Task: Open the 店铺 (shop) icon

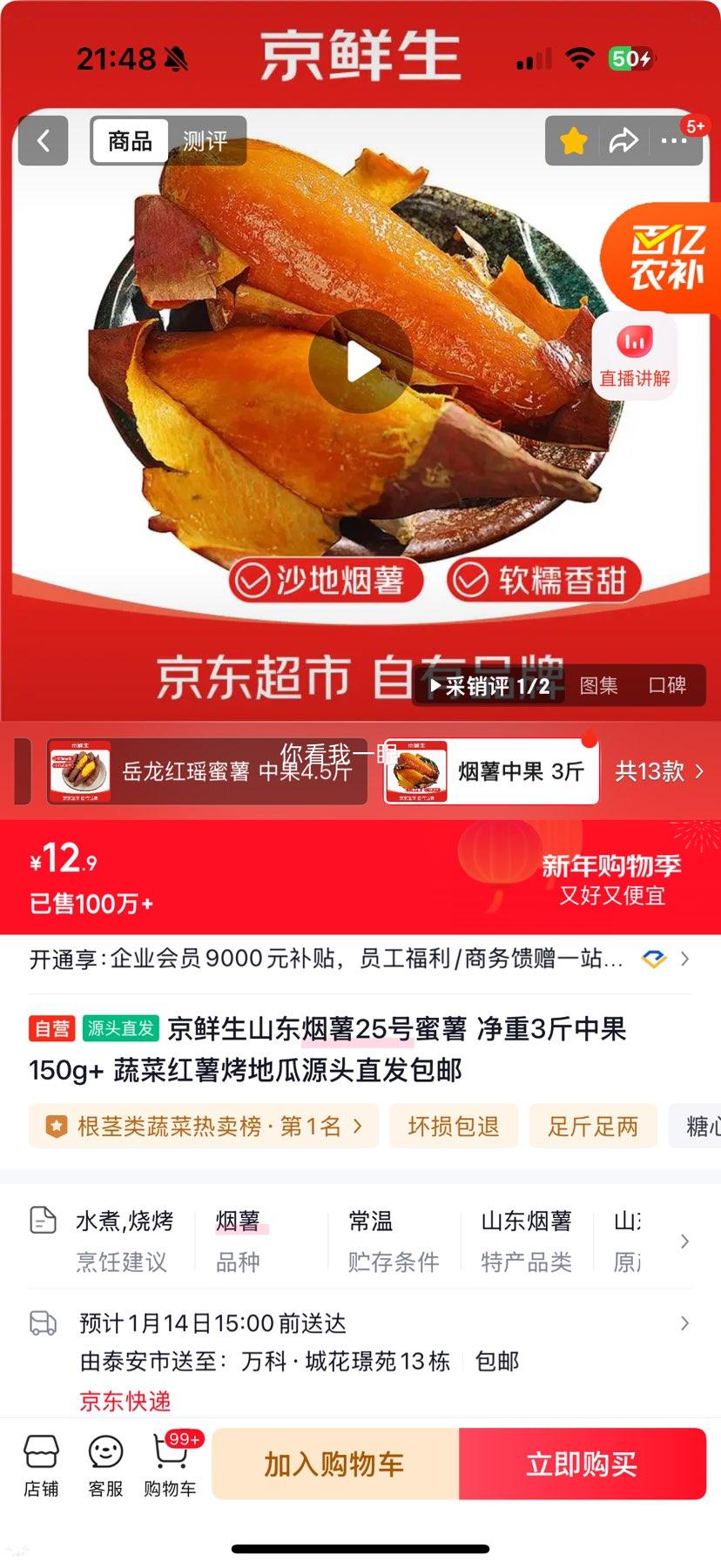Action: [42, 1462]
